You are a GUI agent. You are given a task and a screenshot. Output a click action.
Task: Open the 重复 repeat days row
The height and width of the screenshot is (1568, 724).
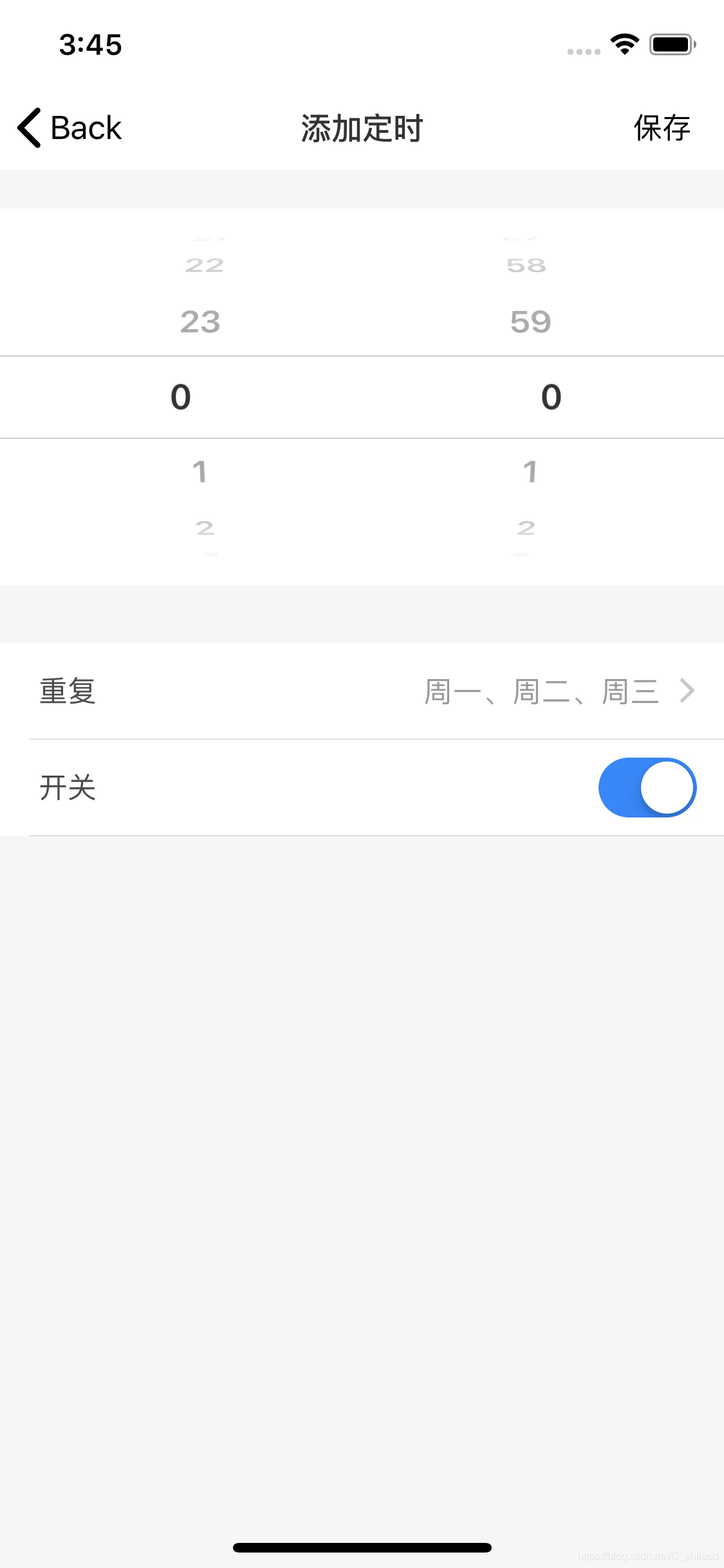pos(362,691)
